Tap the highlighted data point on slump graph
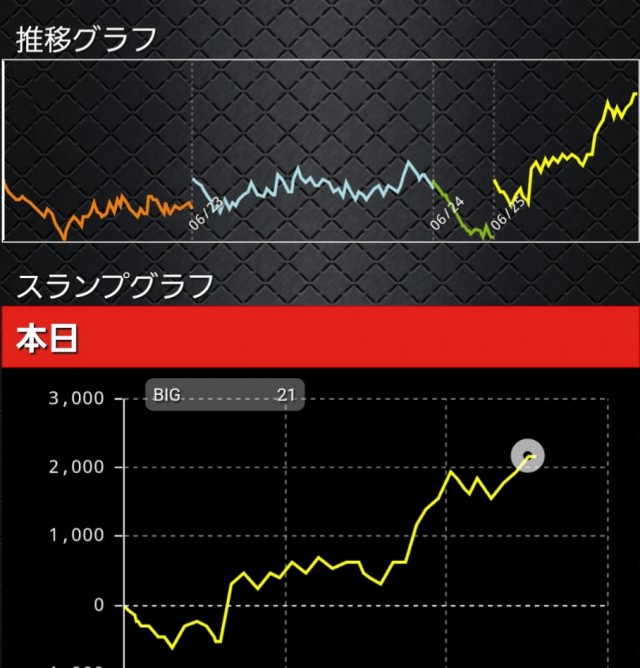The image size is (640, 668). click(527, 457)
